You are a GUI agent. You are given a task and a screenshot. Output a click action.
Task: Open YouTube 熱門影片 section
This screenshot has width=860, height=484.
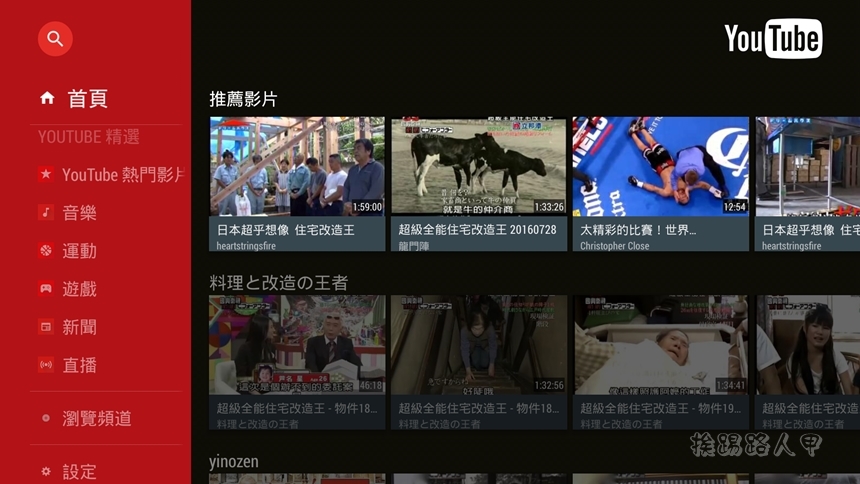(110, 175)
